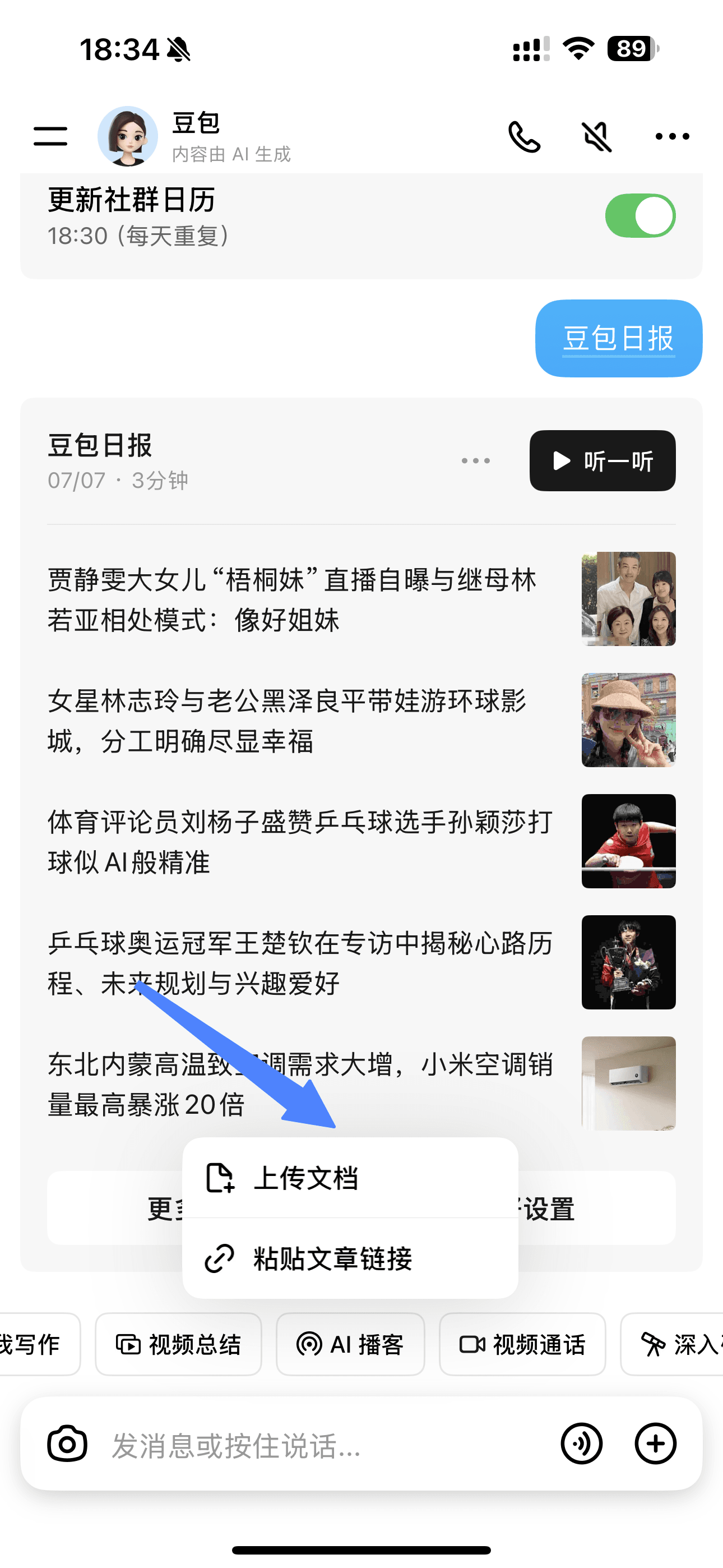Open the top-right three-dot menu

(672, 136)
